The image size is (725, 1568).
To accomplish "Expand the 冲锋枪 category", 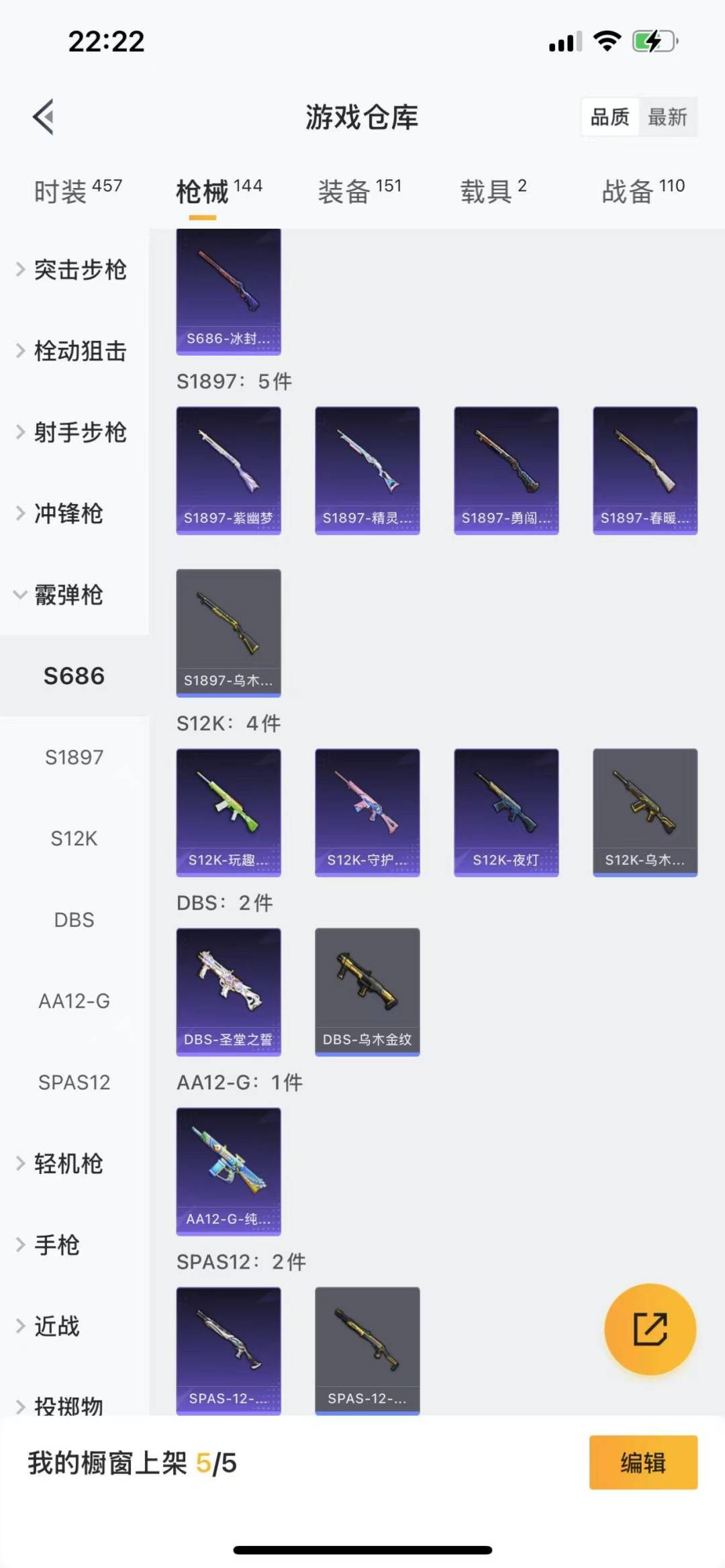I will (67, 513).
